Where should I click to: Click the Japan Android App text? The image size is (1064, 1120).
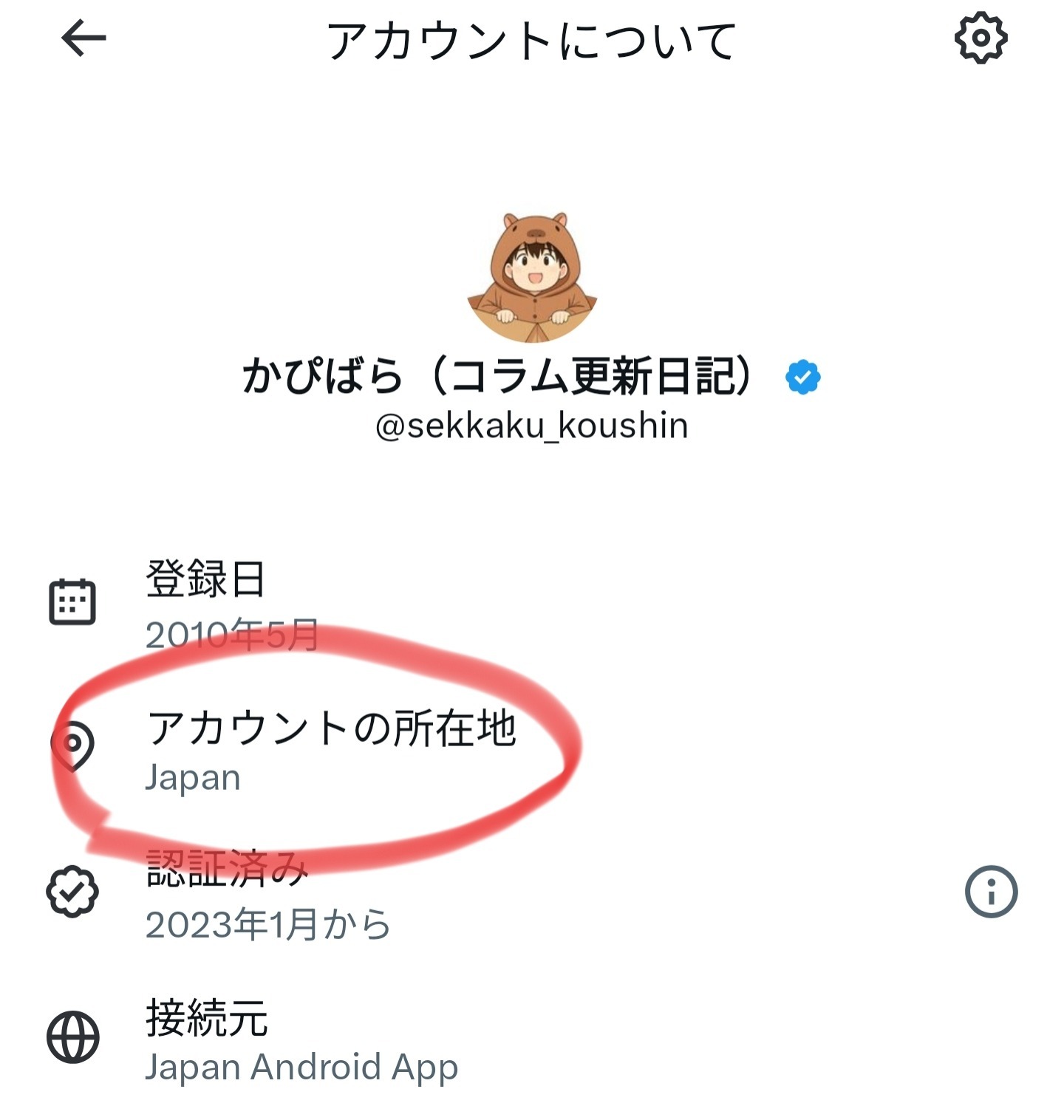[x=303, y=1066]
